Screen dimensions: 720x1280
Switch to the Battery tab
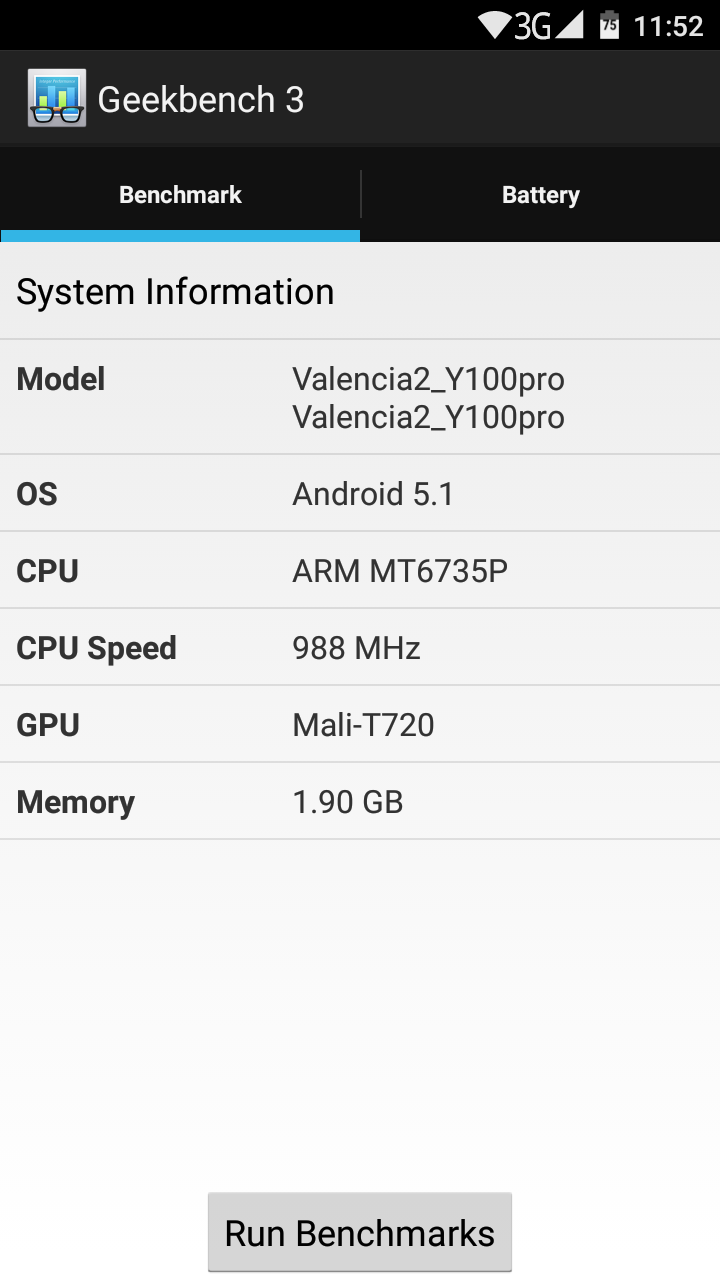click(540, 195)
